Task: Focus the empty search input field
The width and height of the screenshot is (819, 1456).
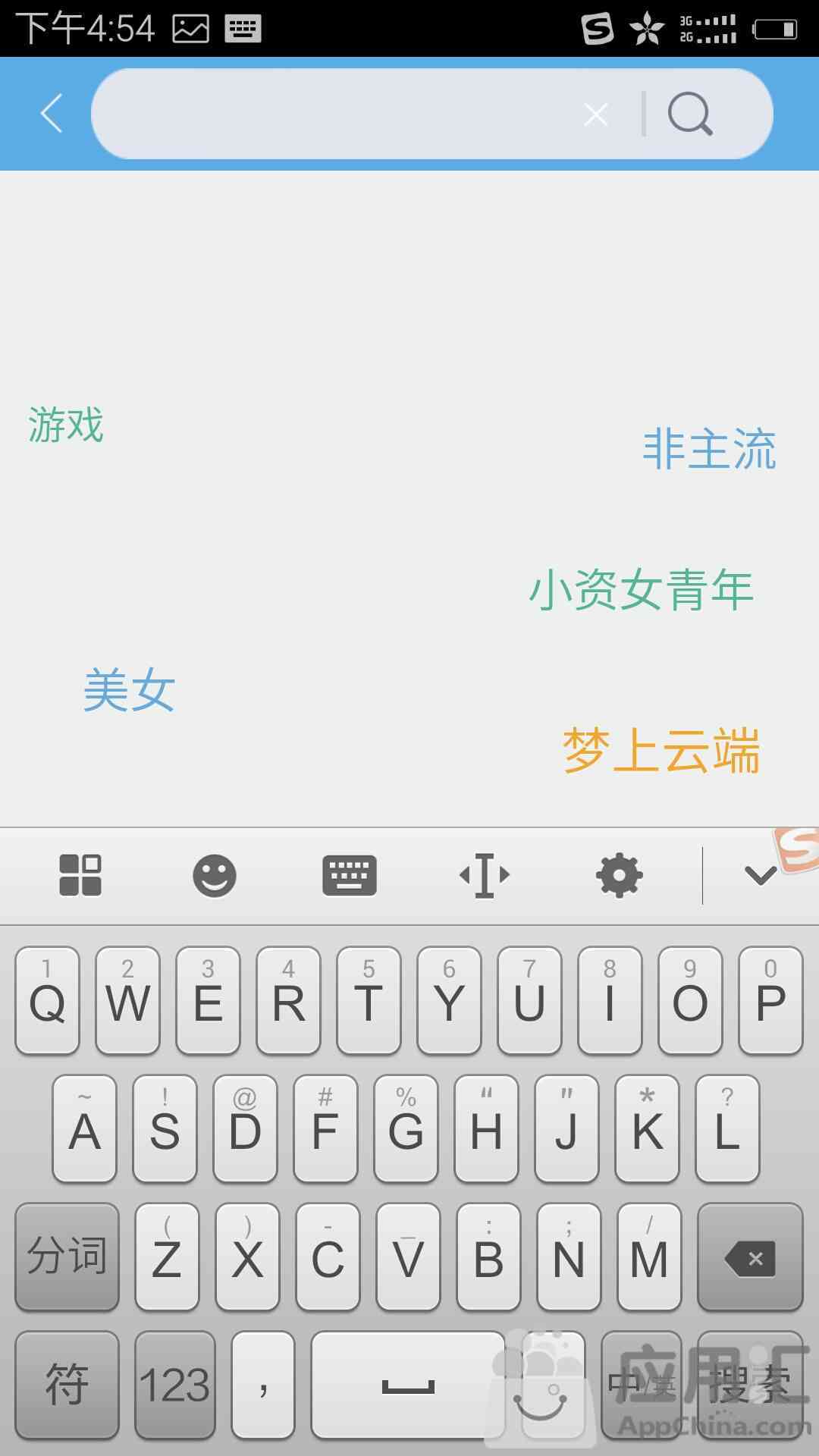Action: pyautogui.click(x=334, y=114)
